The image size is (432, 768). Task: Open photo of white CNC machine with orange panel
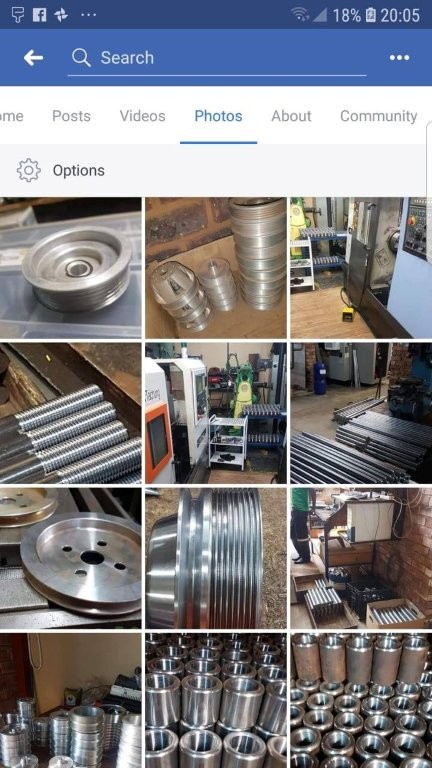click(216, 413)
